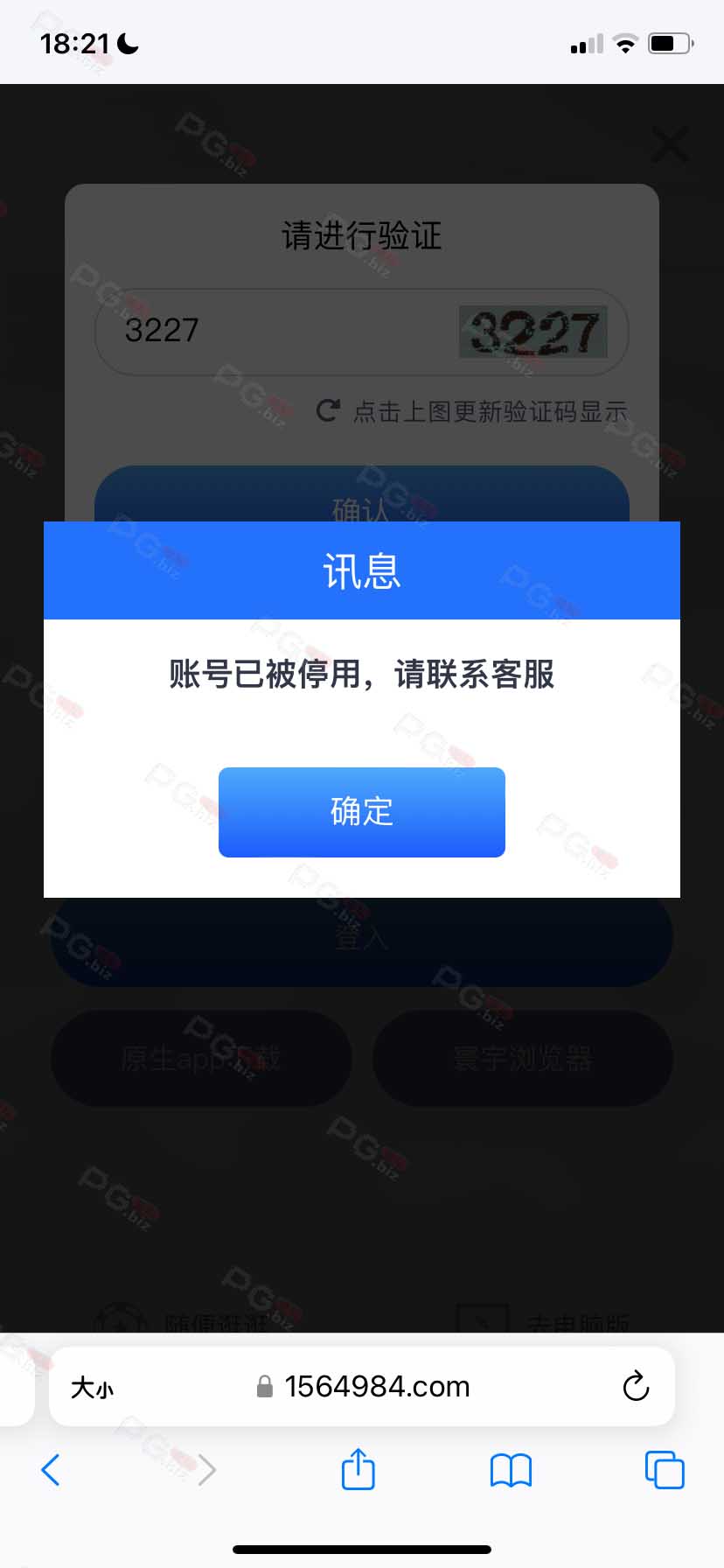Edit the verification code input field
Viewport: 724px width, 1568px height.
pos(280,331)
